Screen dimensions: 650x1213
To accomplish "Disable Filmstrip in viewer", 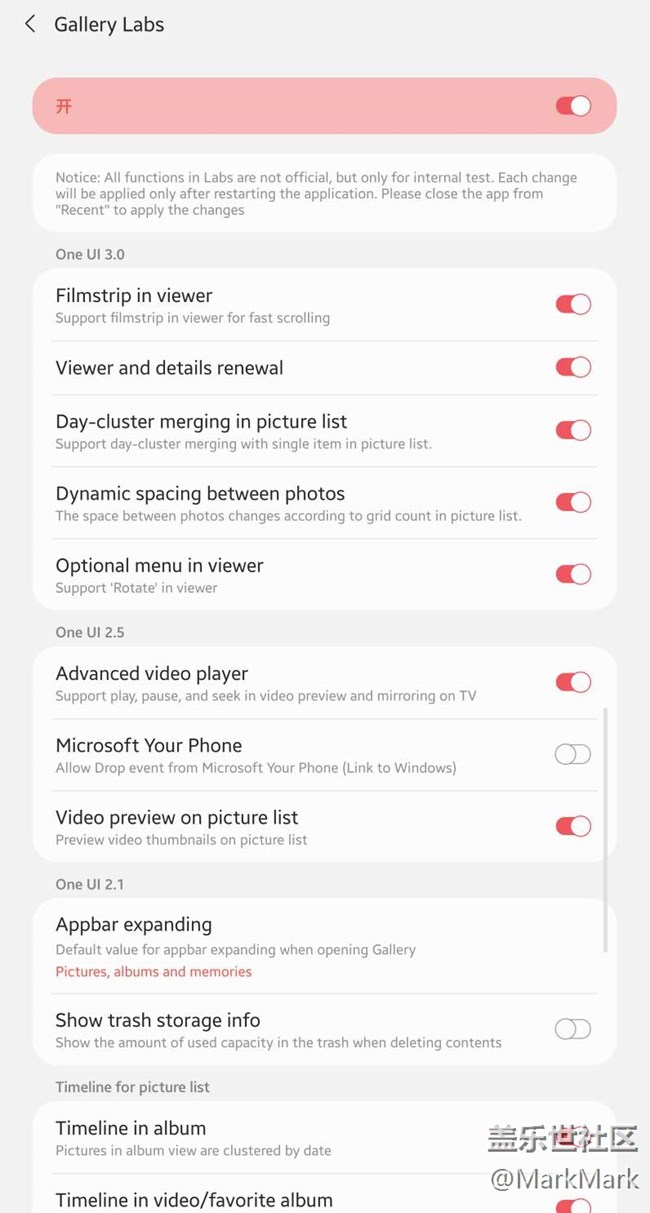I will [573, 304].
